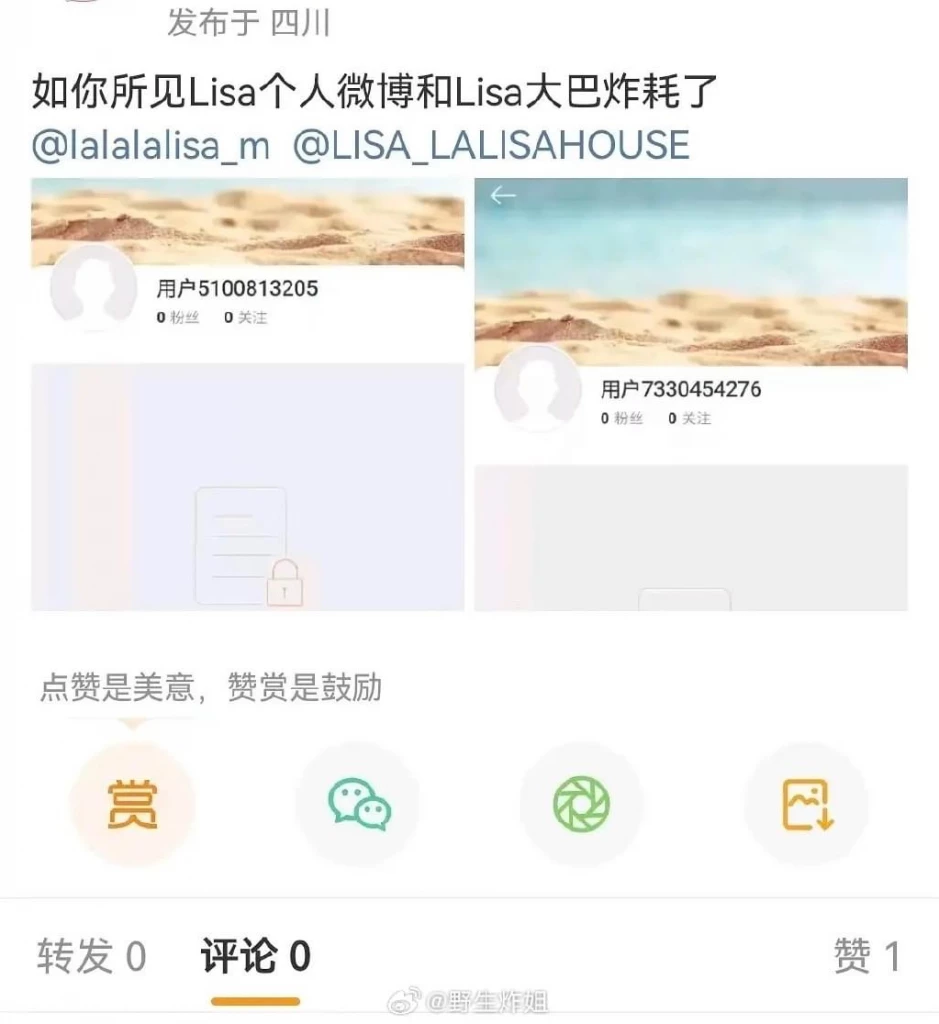Open the @lalalalisa_m mention link
The image size is (939, 1024).
[151, 146]
